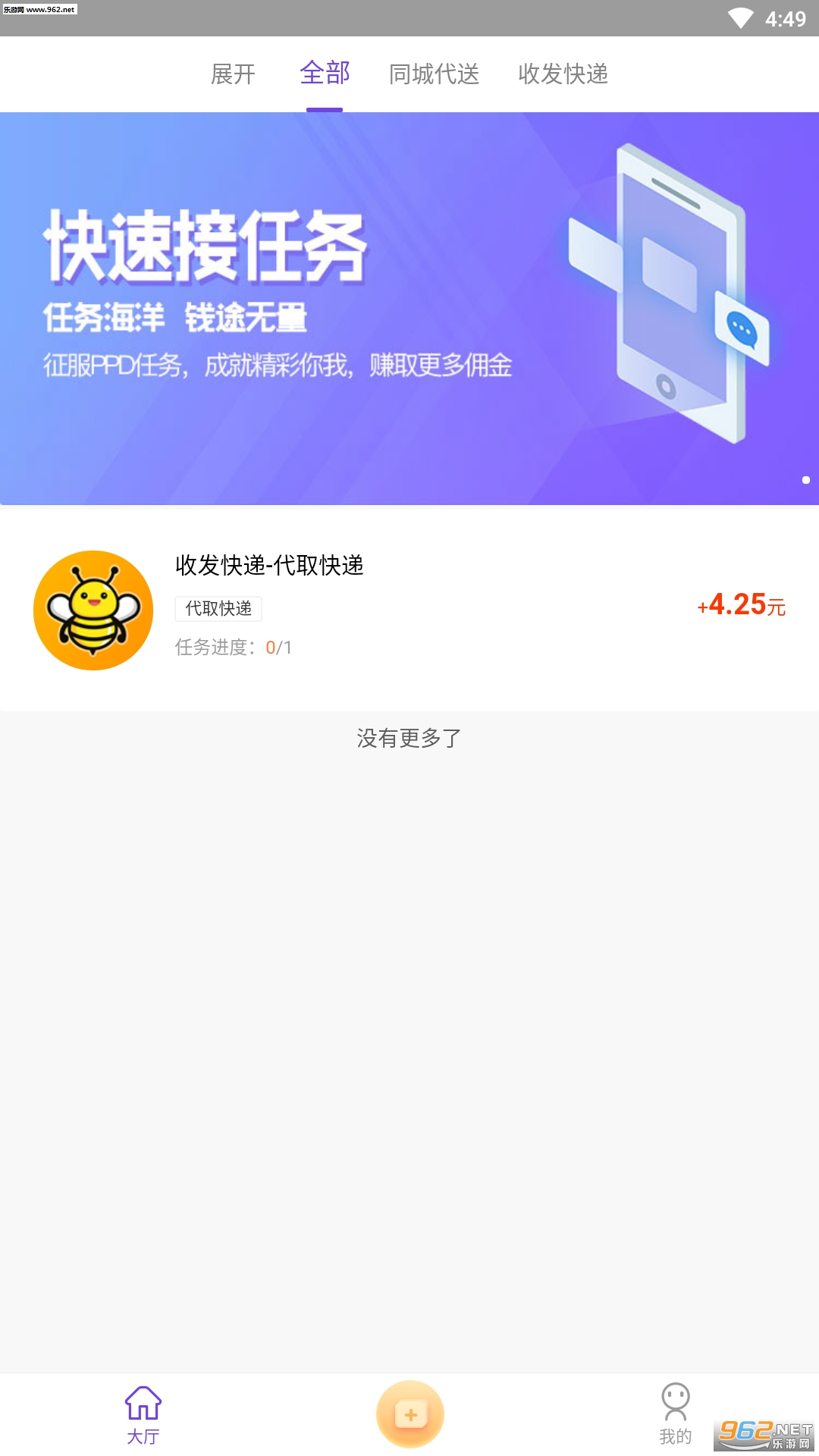Tap the orange plus publish button
This screenshot has width=819, height=1456.
(410, 1414)
